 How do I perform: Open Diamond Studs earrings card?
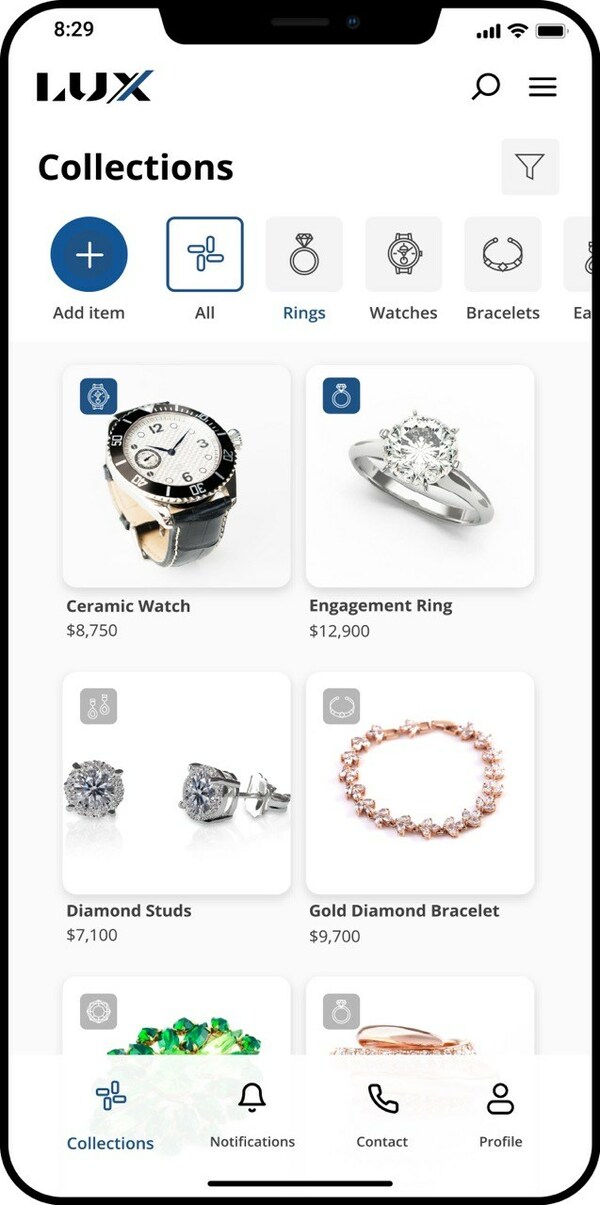point(176,782)
